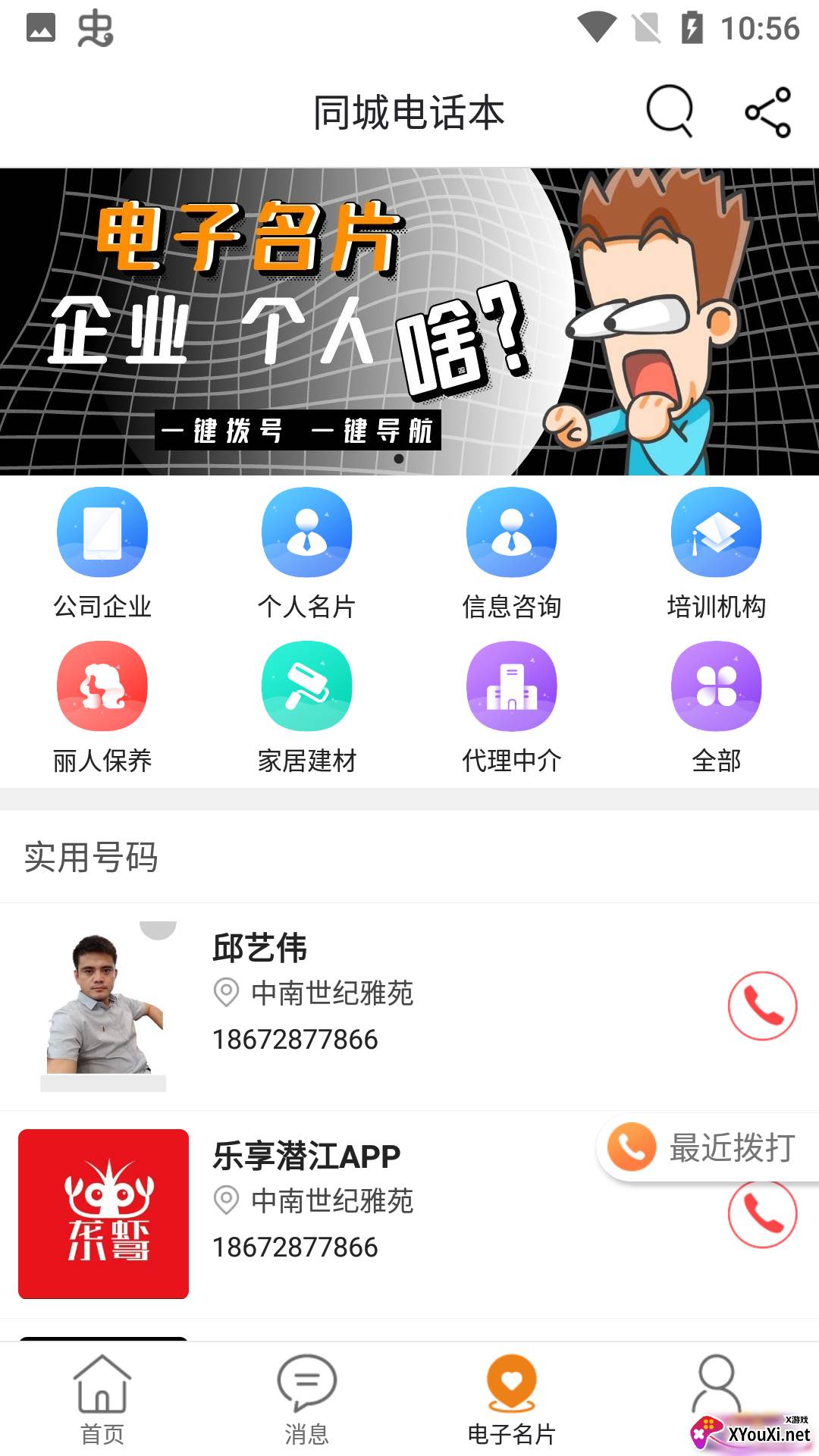Select the 个人名片 category icon
This screenshot has height=1456, width=819.
coord(307,532)
